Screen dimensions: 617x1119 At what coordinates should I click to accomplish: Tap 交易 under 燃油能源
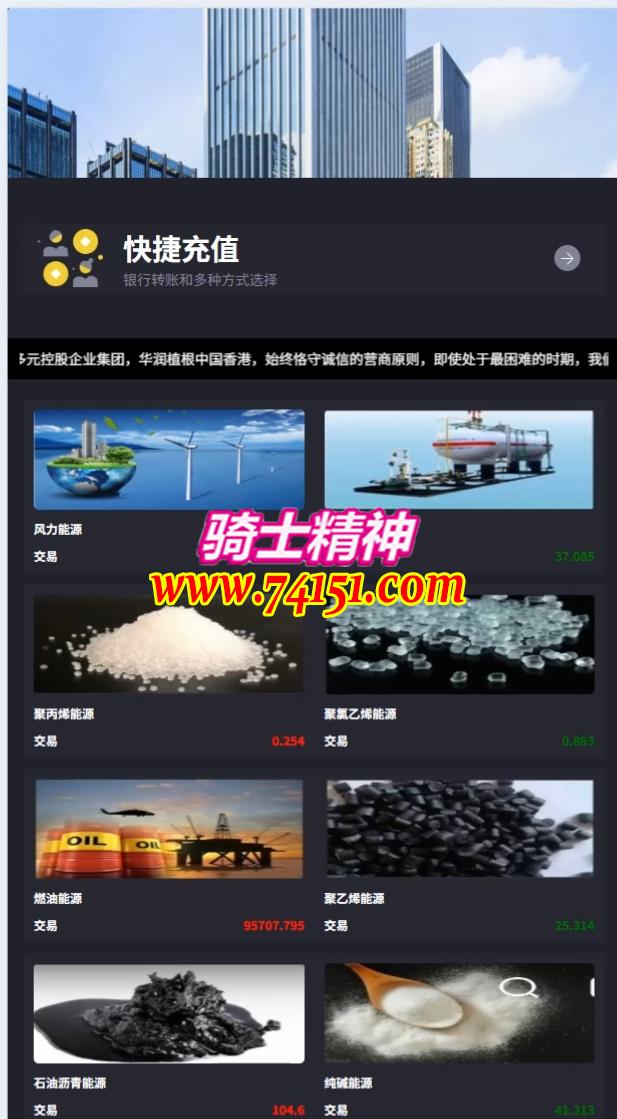tap(46, 926)
